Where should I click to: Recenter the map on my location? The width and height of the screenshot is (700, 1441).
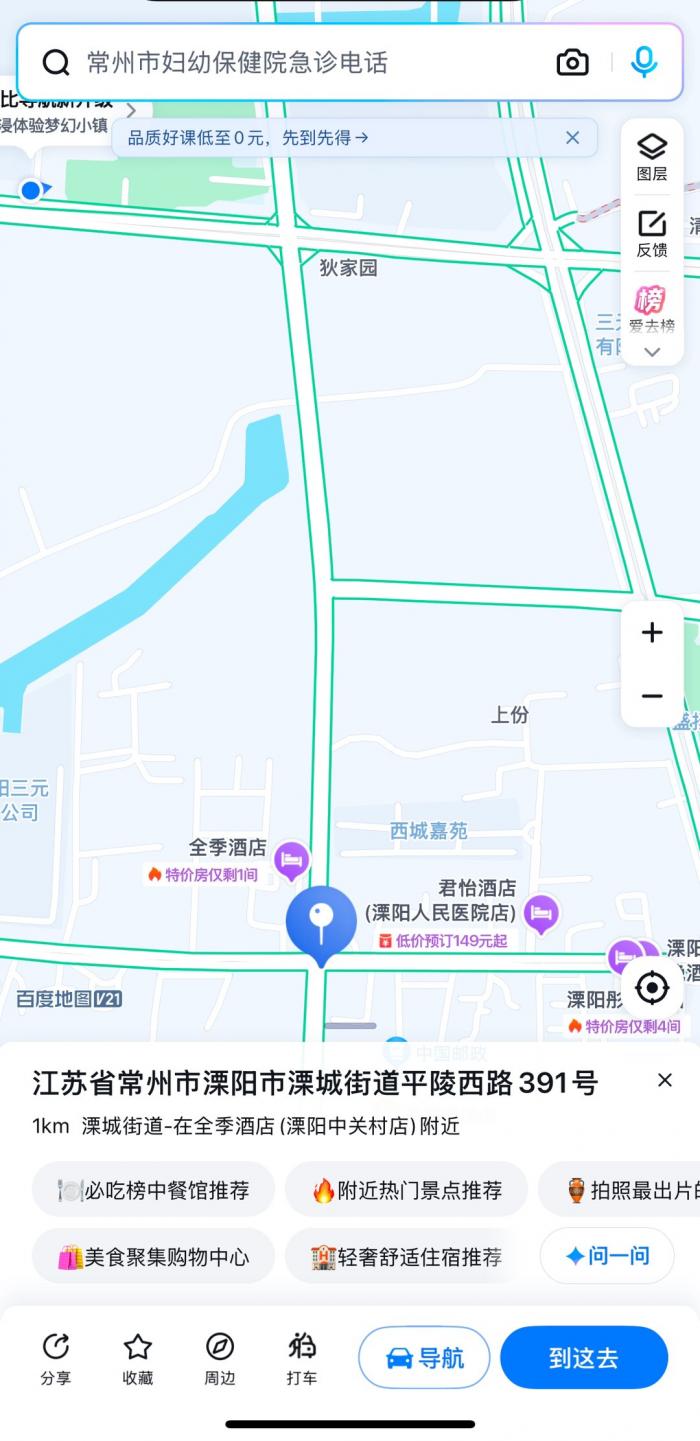tap(652, 988)
